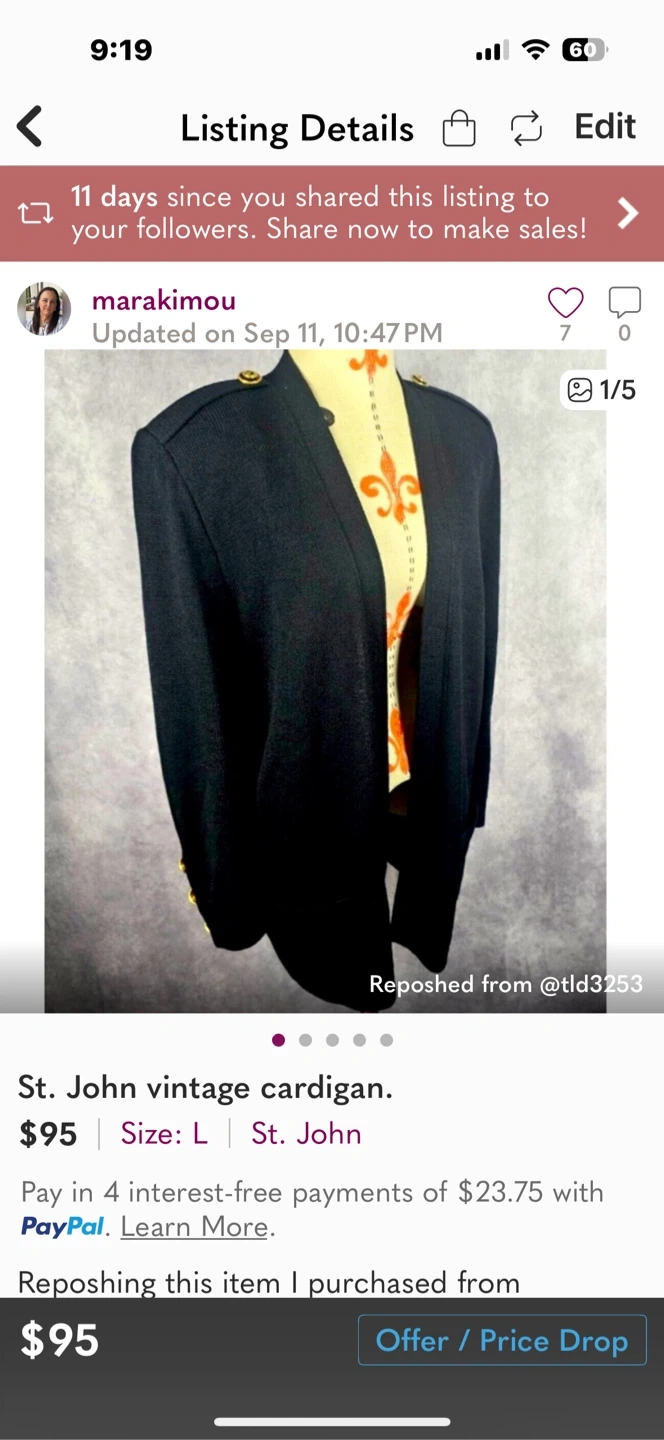
Task: Open the cardigan photo full screen
Action: [325, 680]
